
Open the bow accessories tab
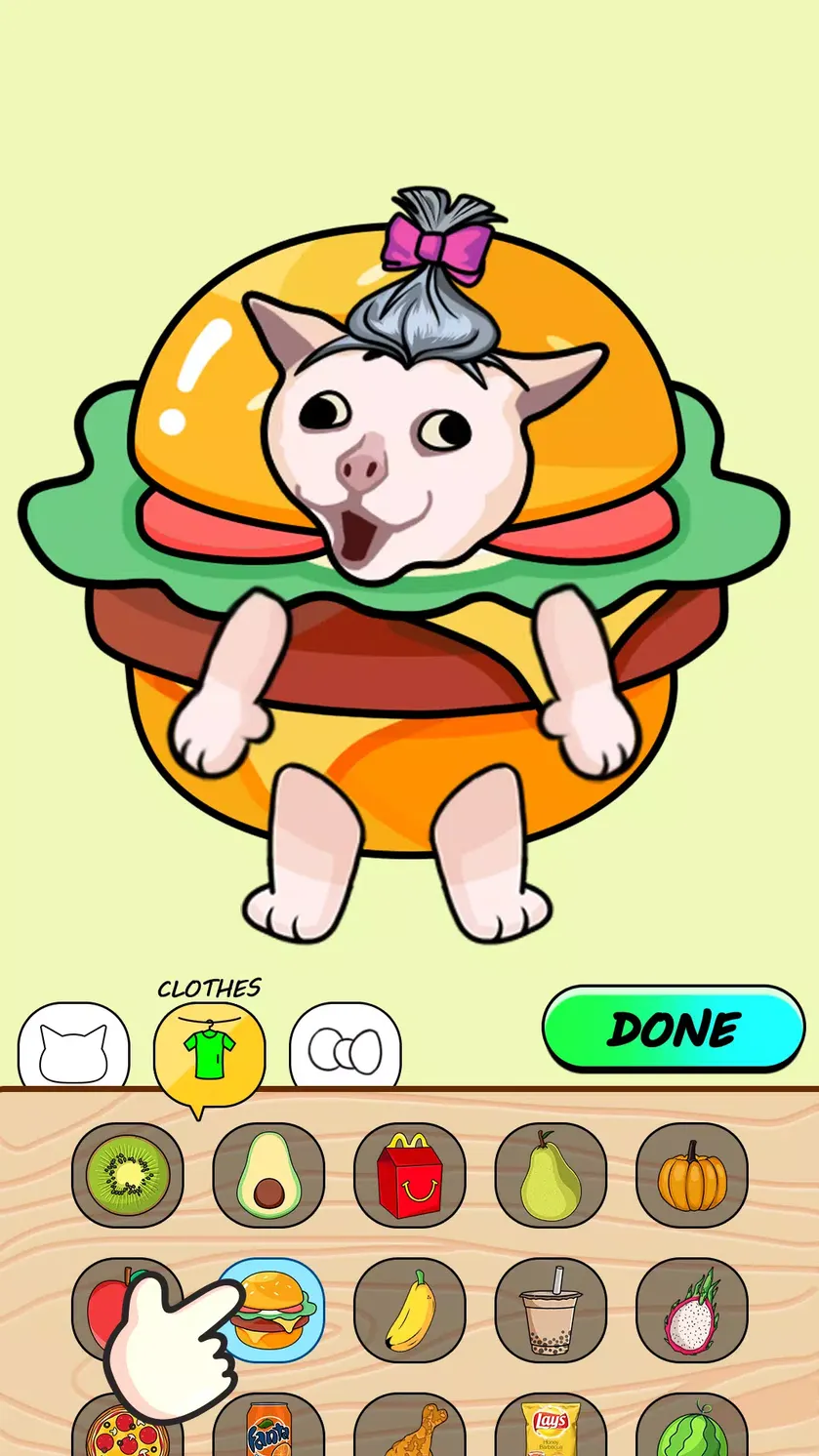(346, 1046)
